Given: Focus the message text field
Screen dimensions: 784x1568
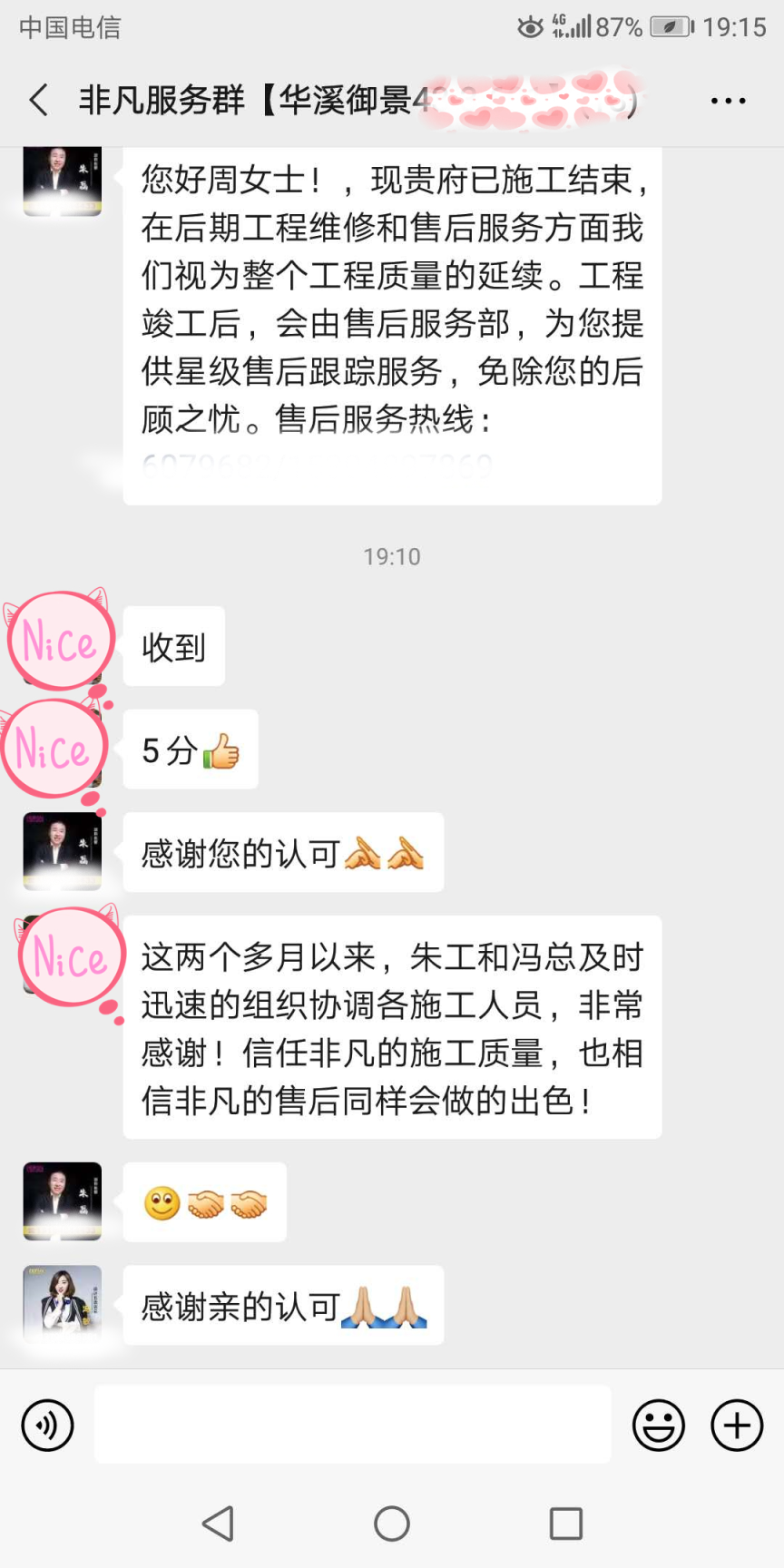Looking at the screenshot, I should tap(352, 1424).
